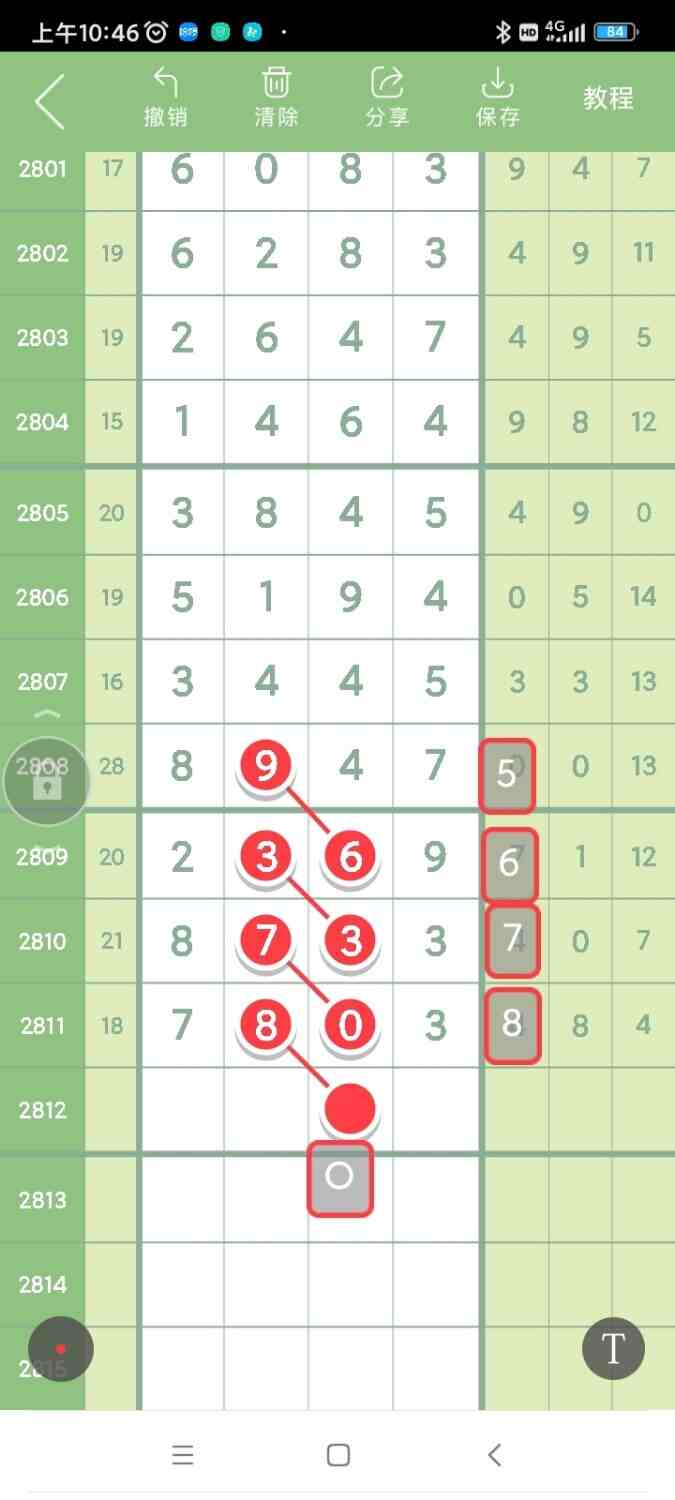Open recent apps from navigation bar

pyautogui.click(x=182, y=1455)
